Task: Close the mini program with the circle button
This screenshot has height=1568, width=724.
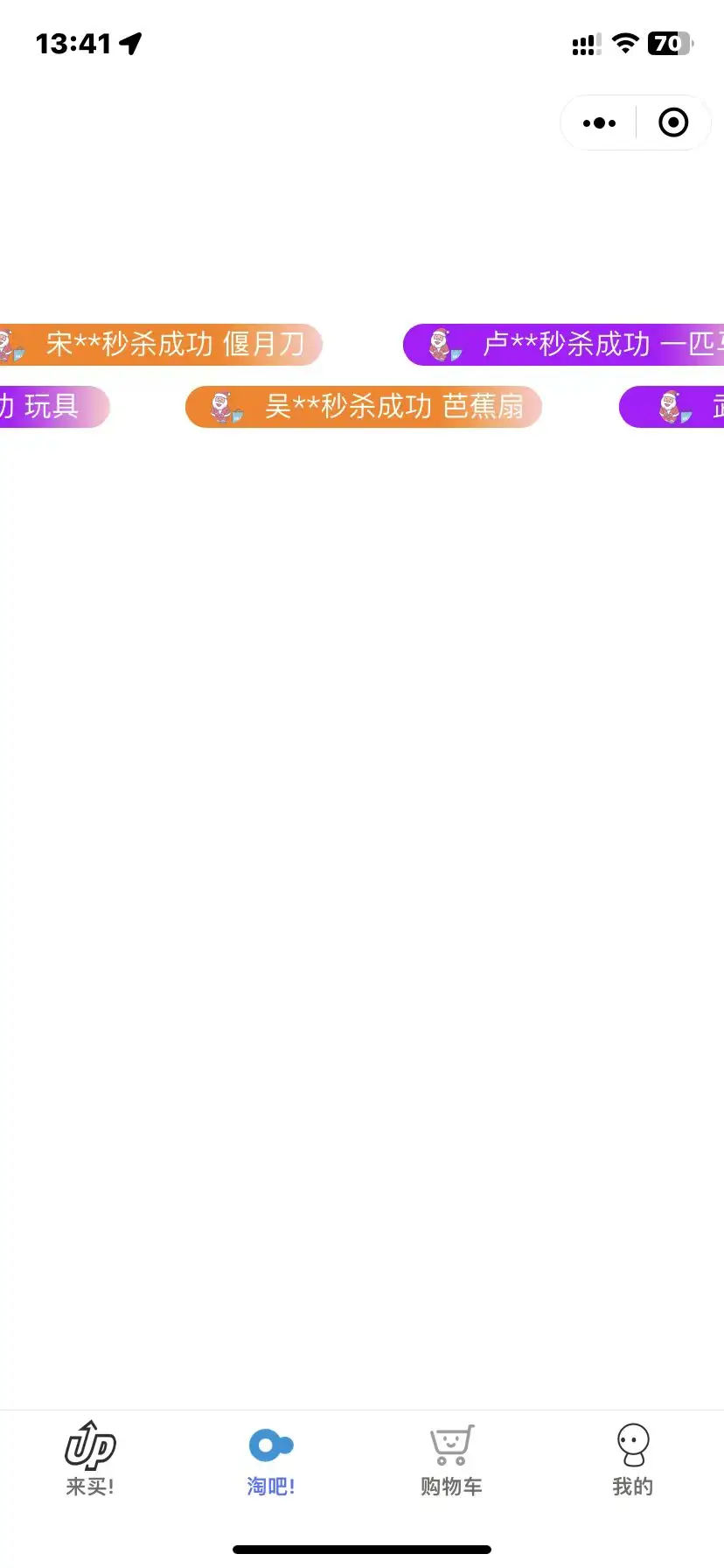Action: coord(672,123)
